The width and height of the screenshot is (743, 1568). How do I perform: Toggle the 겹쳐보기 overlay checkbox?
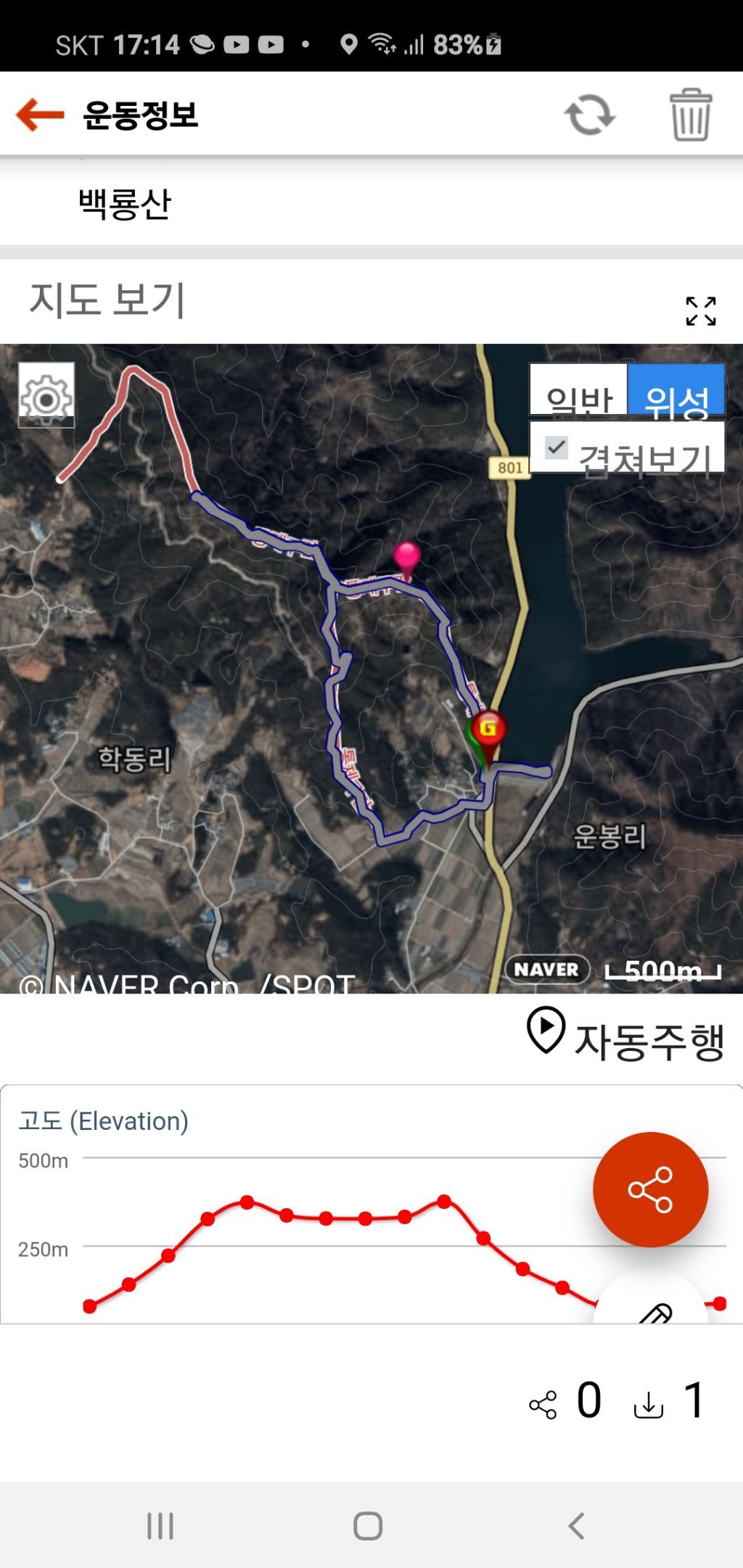557,447
